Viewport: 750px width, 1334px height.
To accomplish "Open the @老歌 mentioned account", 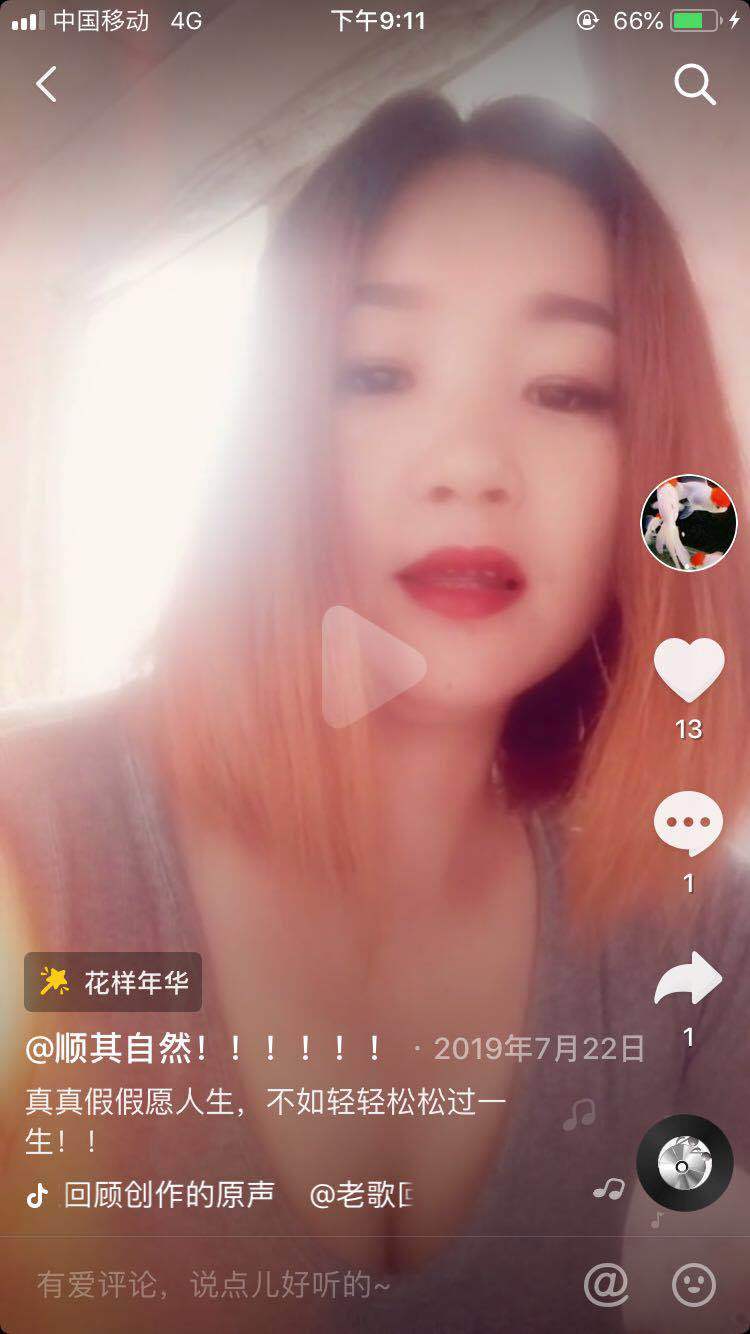I will coord(360,1193).
